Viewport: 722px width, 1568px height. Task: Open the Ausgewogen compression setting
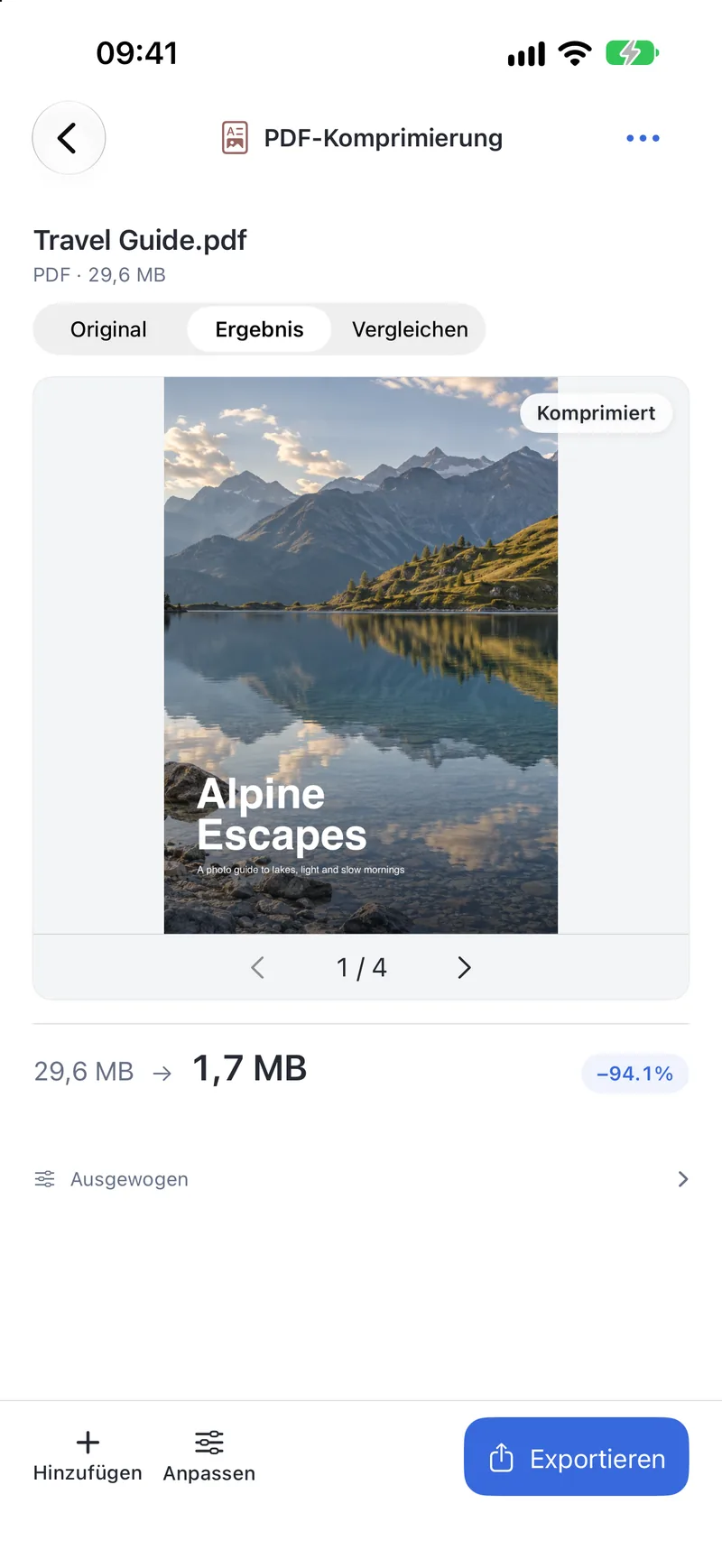click(x=361, y=1179)
